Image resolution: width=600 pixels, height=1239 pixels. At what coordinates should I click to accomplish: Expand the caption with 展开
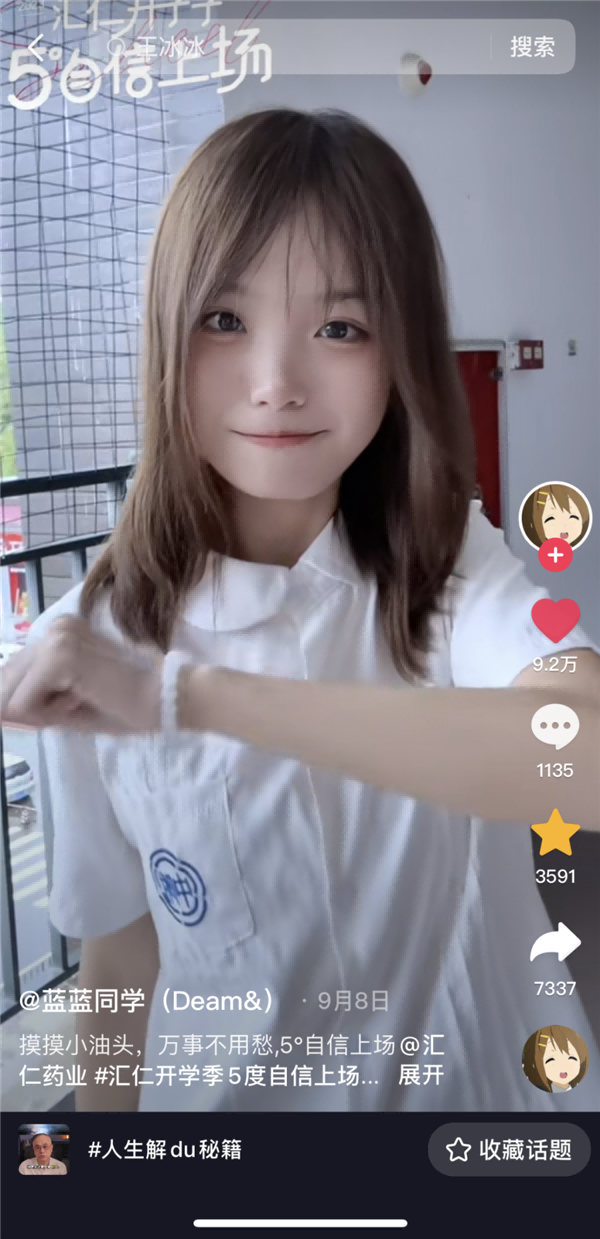click(421, 1076)
